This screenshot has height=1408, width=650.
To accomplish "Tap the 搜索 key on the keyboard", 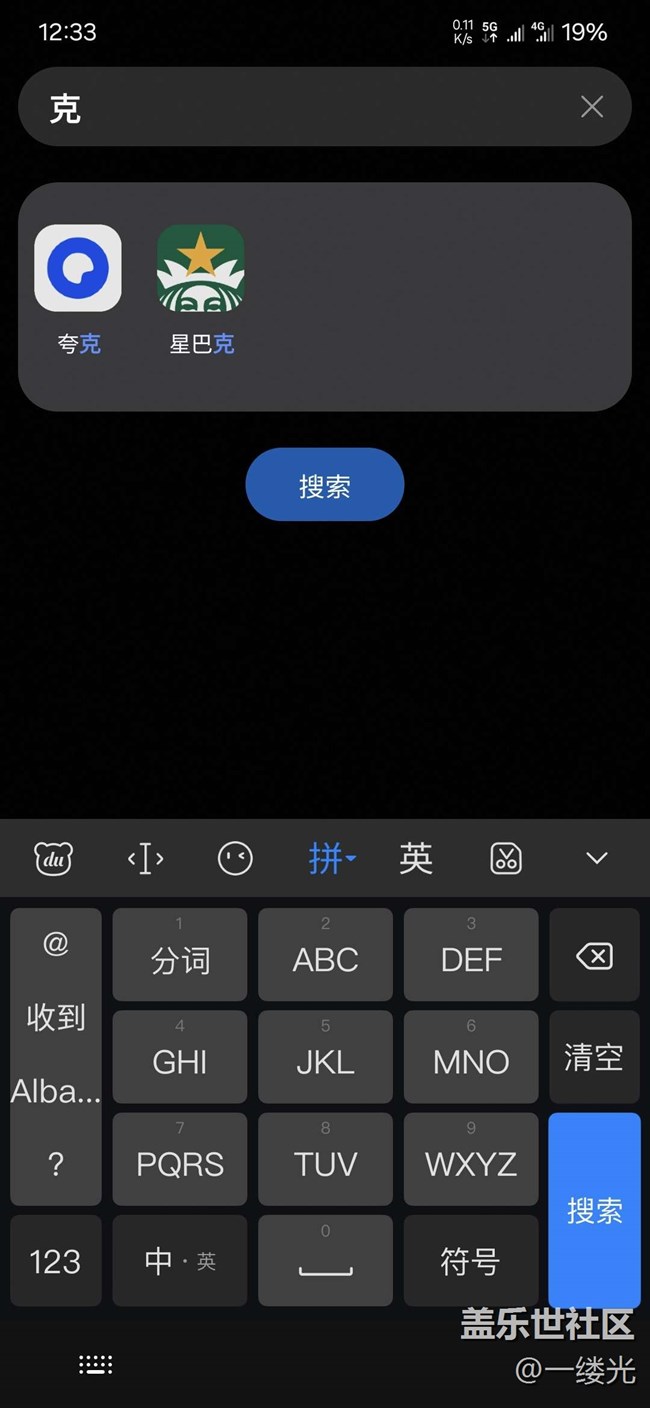I will coord(594,1211).
